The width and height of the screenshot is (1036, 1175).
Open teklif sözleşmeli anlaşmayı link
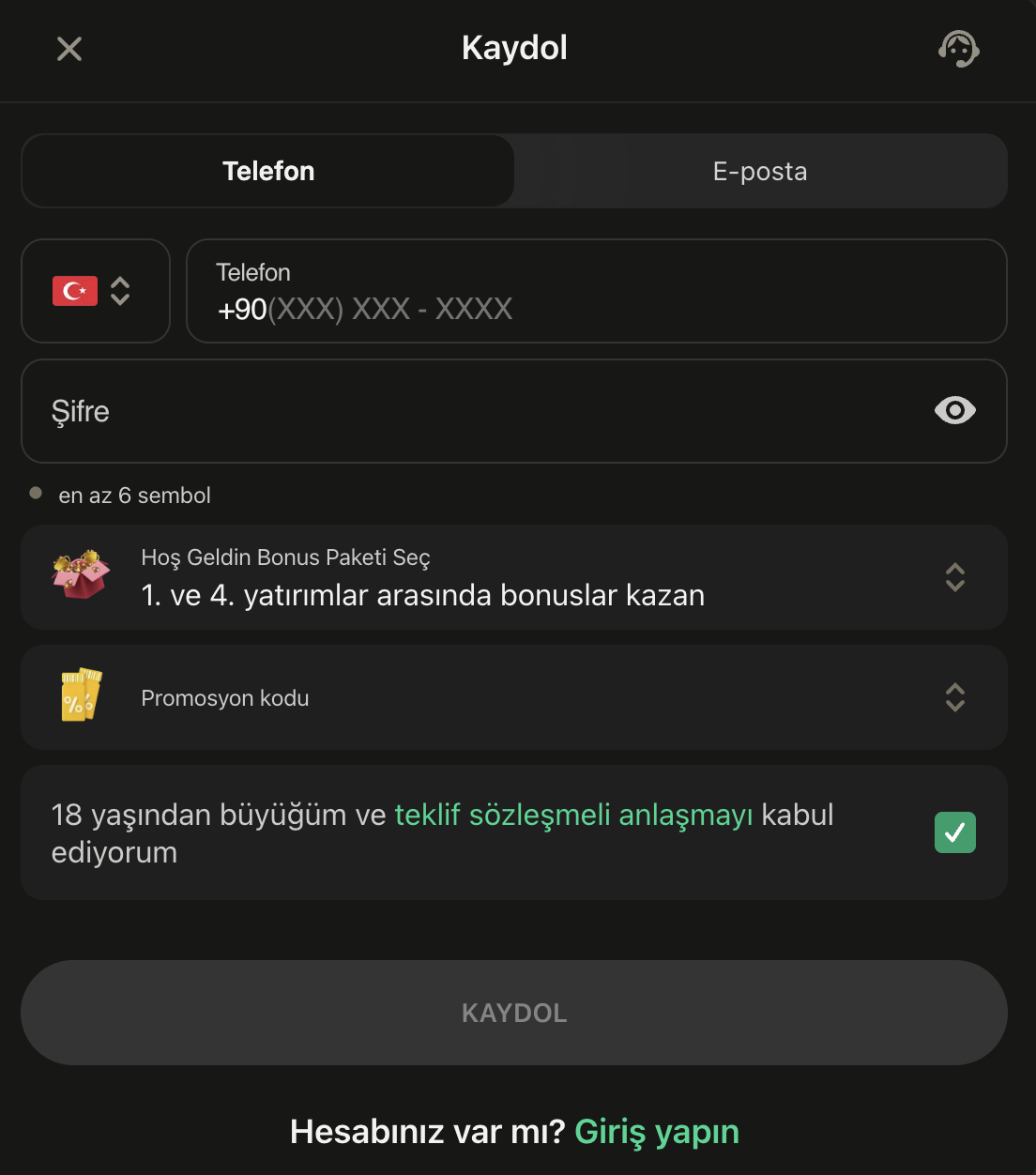(x=573, y=815)
